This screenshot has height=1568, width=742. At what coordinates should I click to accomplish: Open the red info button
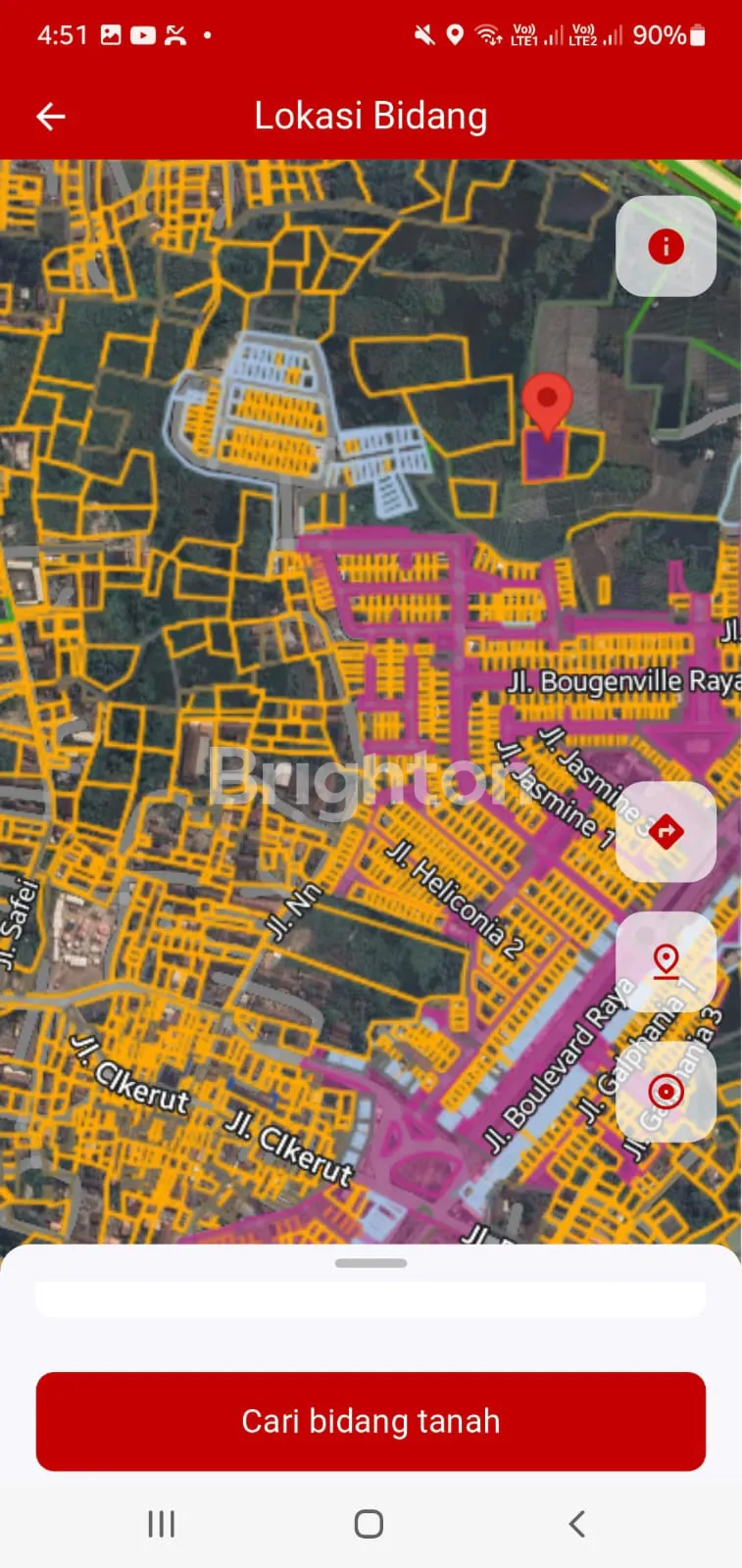(x=666, y=246)
